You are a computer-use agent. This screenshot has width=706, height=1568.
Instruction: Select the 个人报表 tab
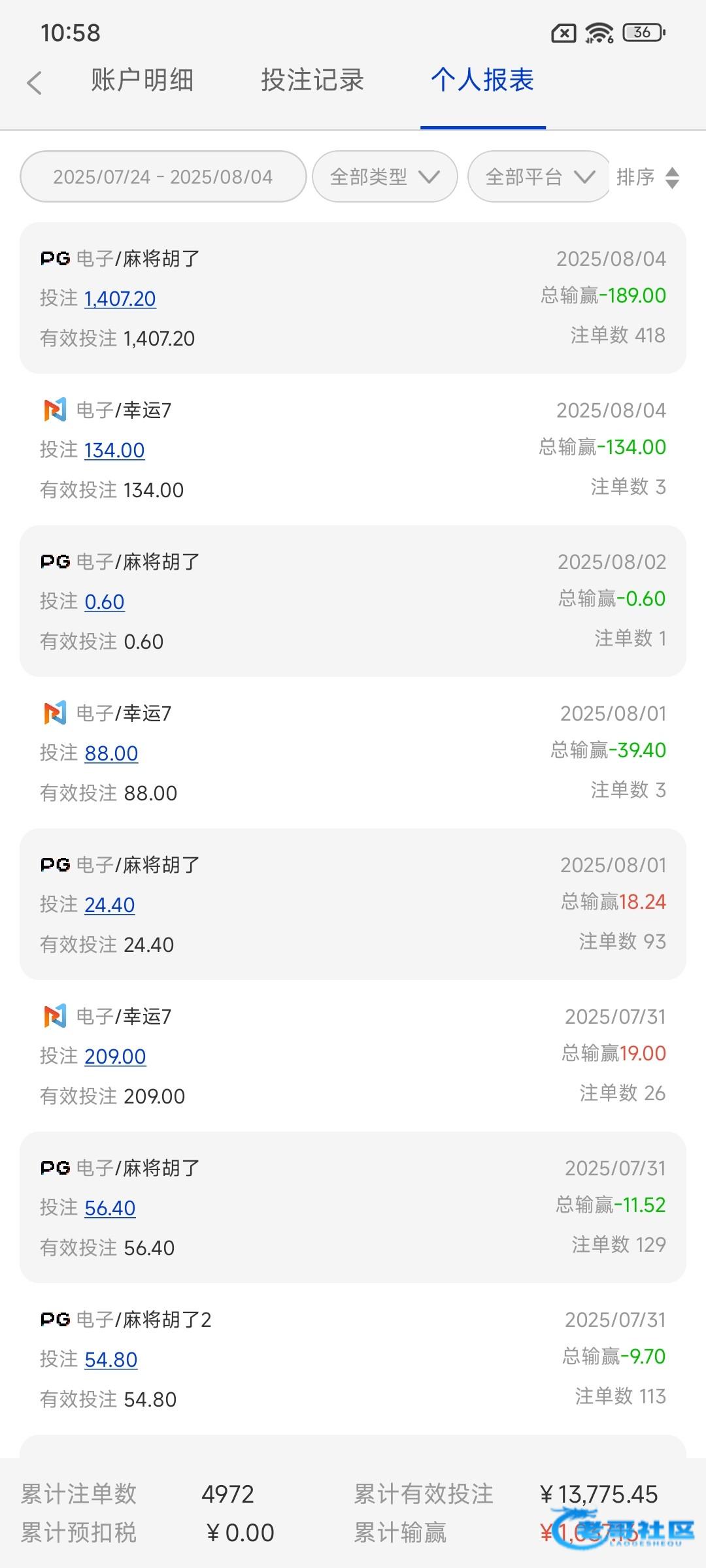[482, 80]
